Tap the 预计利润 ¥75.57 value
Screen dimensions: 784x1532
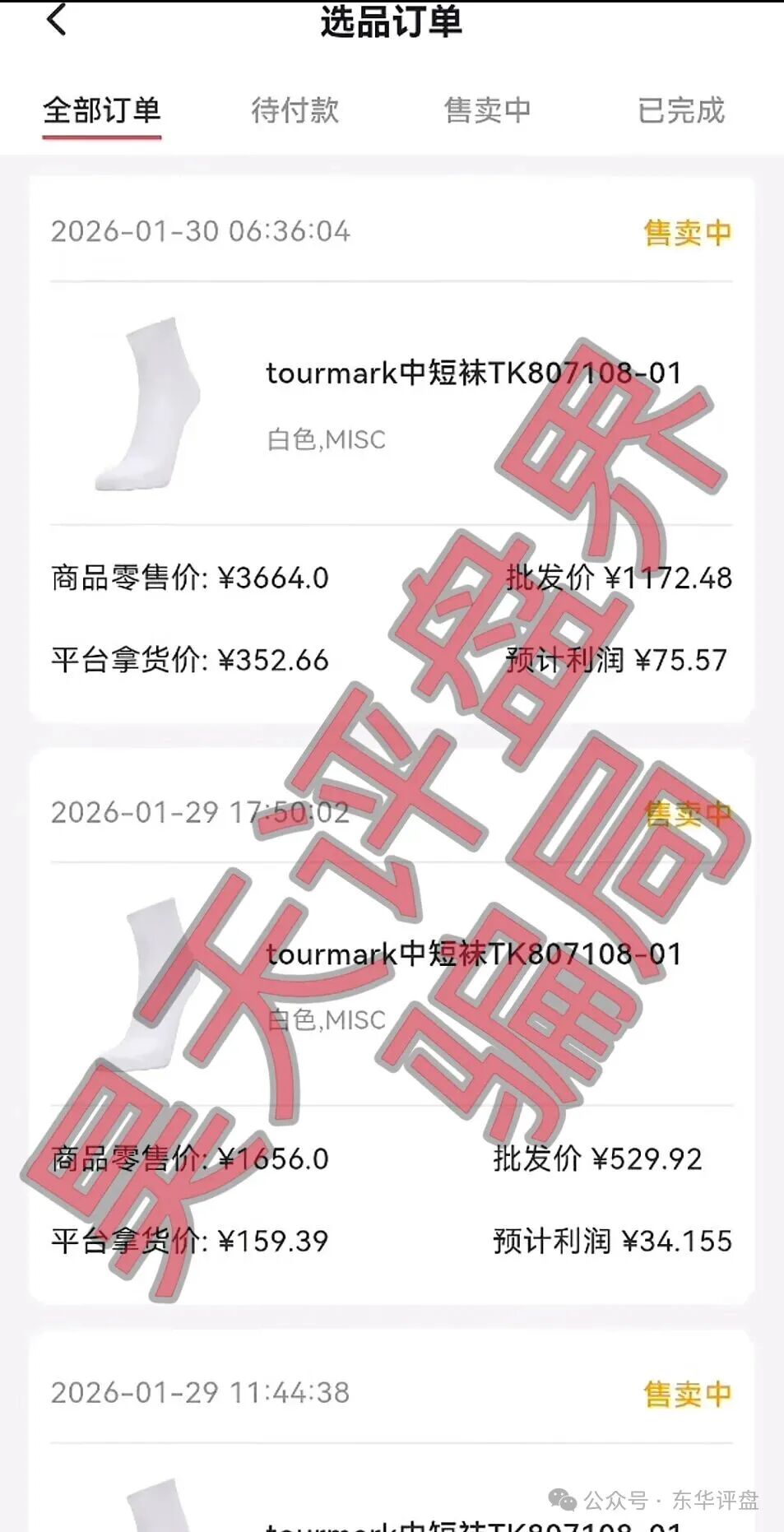pos(615,657)
